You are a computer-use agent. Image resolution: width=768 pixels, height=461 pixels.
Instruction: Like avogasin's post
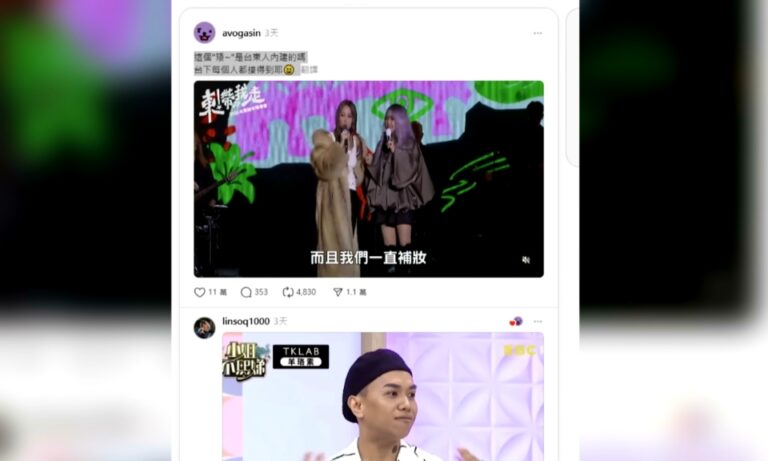pos(200,292)
